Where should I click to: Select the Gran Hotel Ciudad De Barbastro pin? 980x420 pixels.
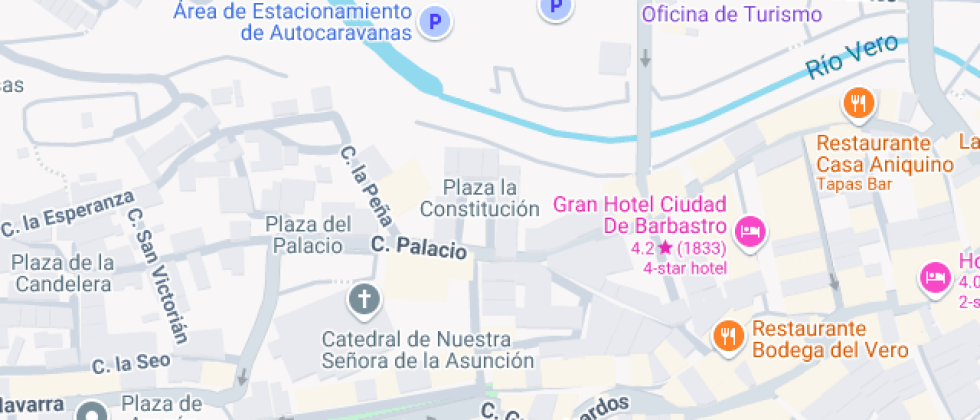tap(750, 232)
